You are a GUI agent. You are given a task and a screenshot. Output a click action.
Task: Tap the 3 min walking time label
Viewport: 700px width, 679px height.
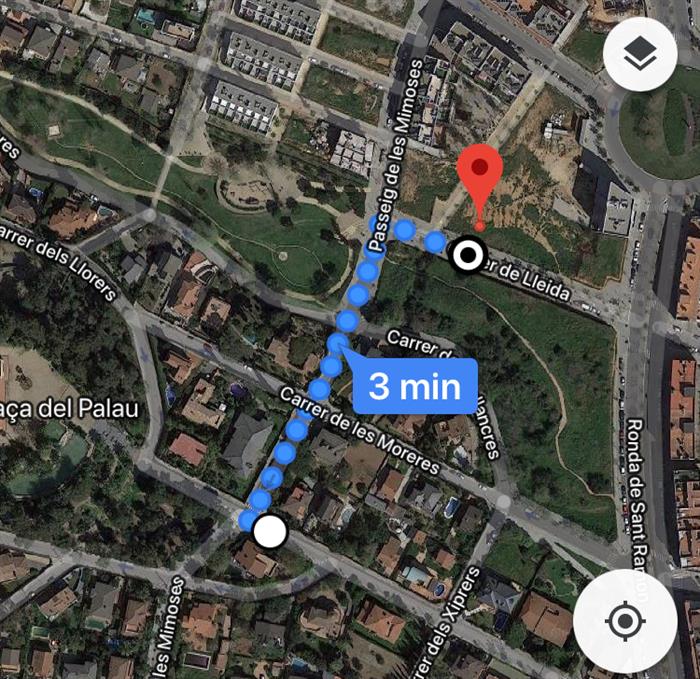415,386
